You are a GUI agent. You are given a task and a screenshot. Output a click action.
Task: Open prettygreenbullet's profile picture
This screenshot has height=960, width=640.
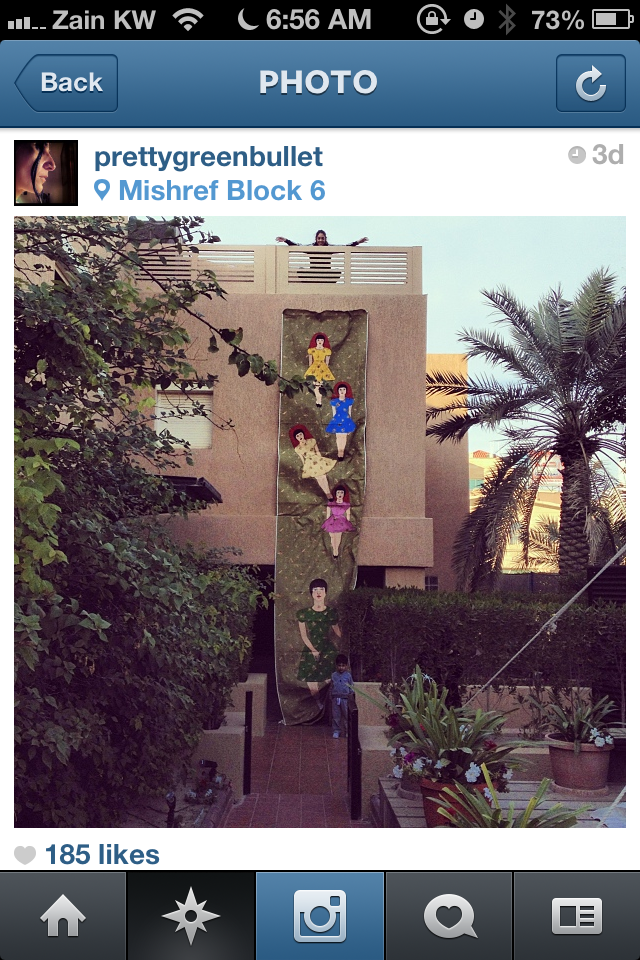coord(46,173)
